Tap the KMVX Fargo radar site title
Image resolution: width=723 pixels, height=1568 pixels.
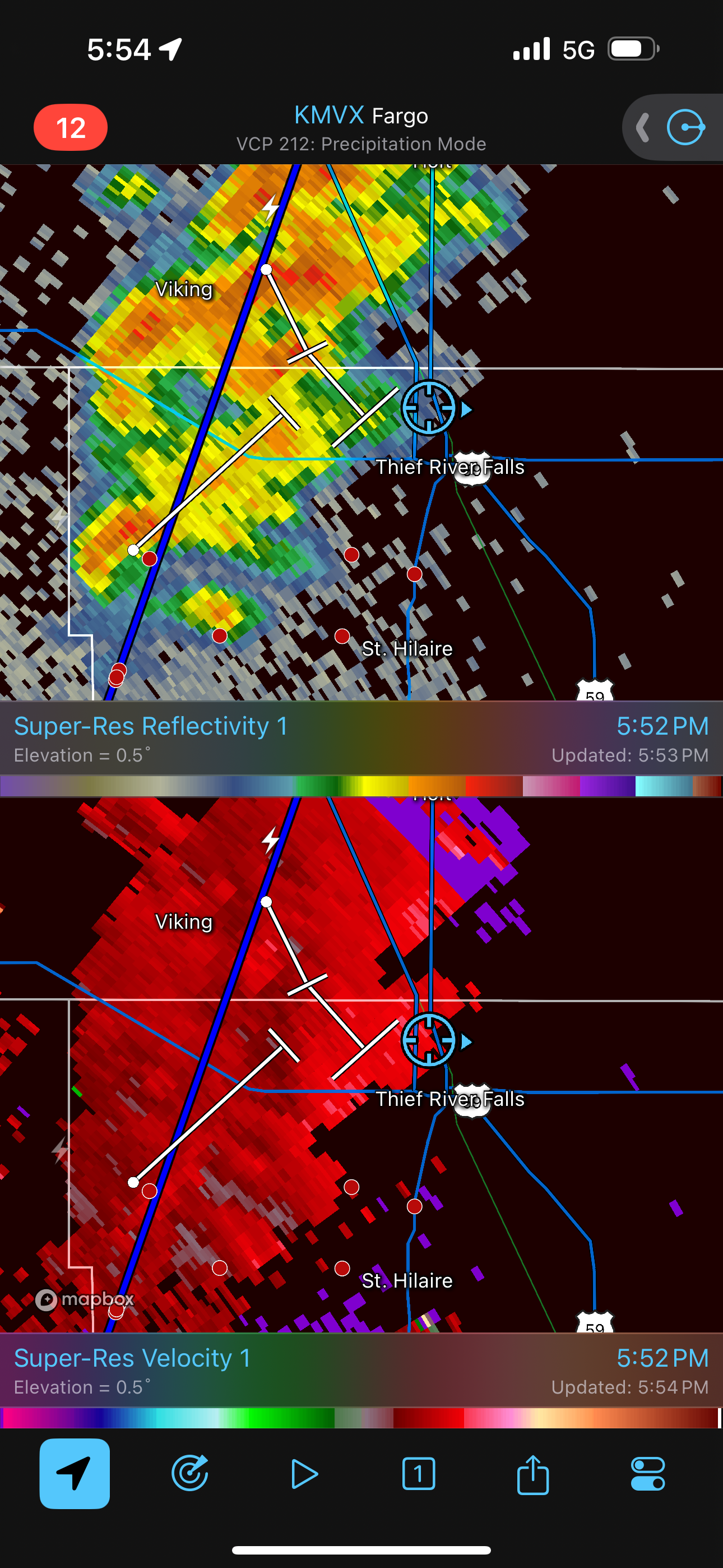pos(361,115)
